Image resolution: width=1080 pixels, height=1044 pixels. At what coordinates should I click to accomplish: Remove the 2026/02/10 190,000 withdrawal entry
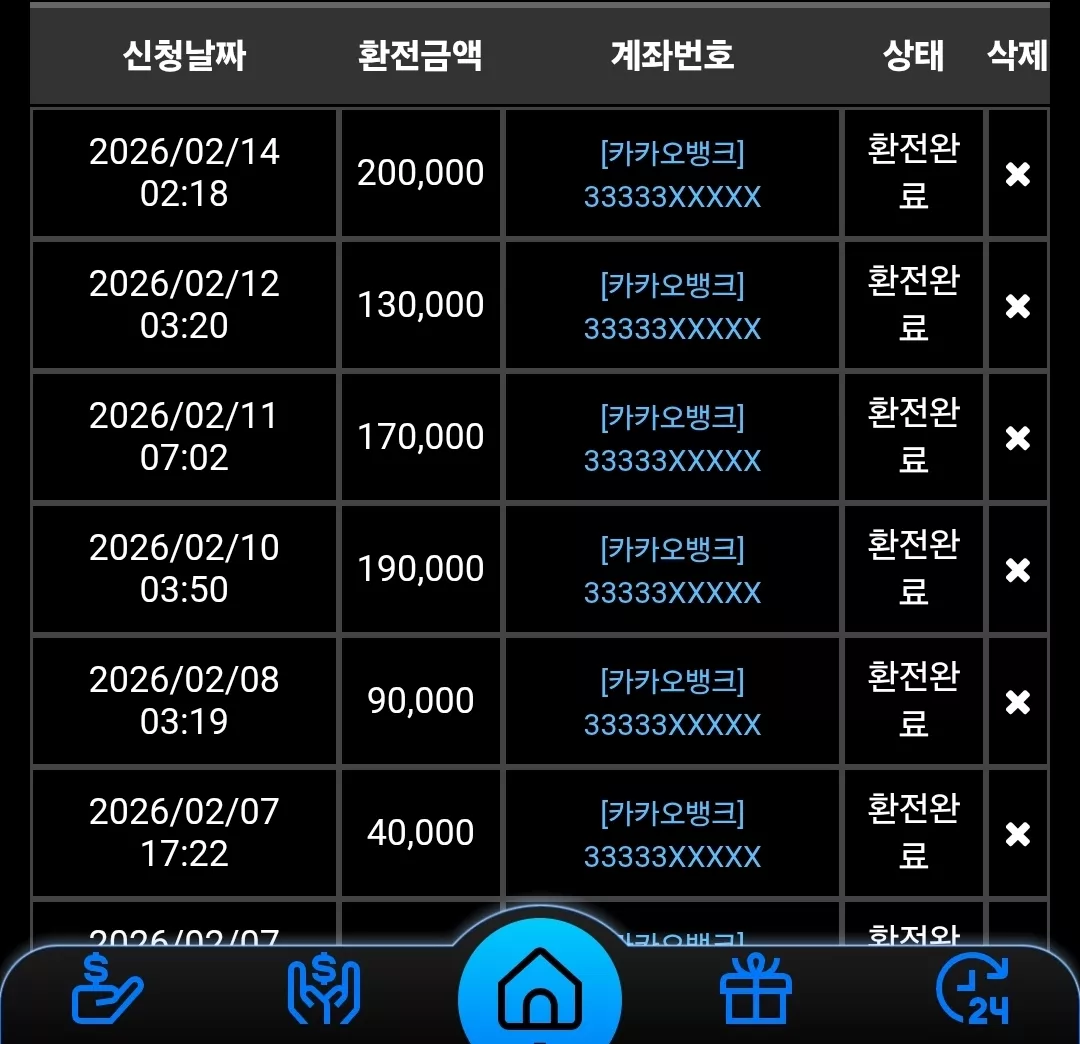click(1017, 570)
